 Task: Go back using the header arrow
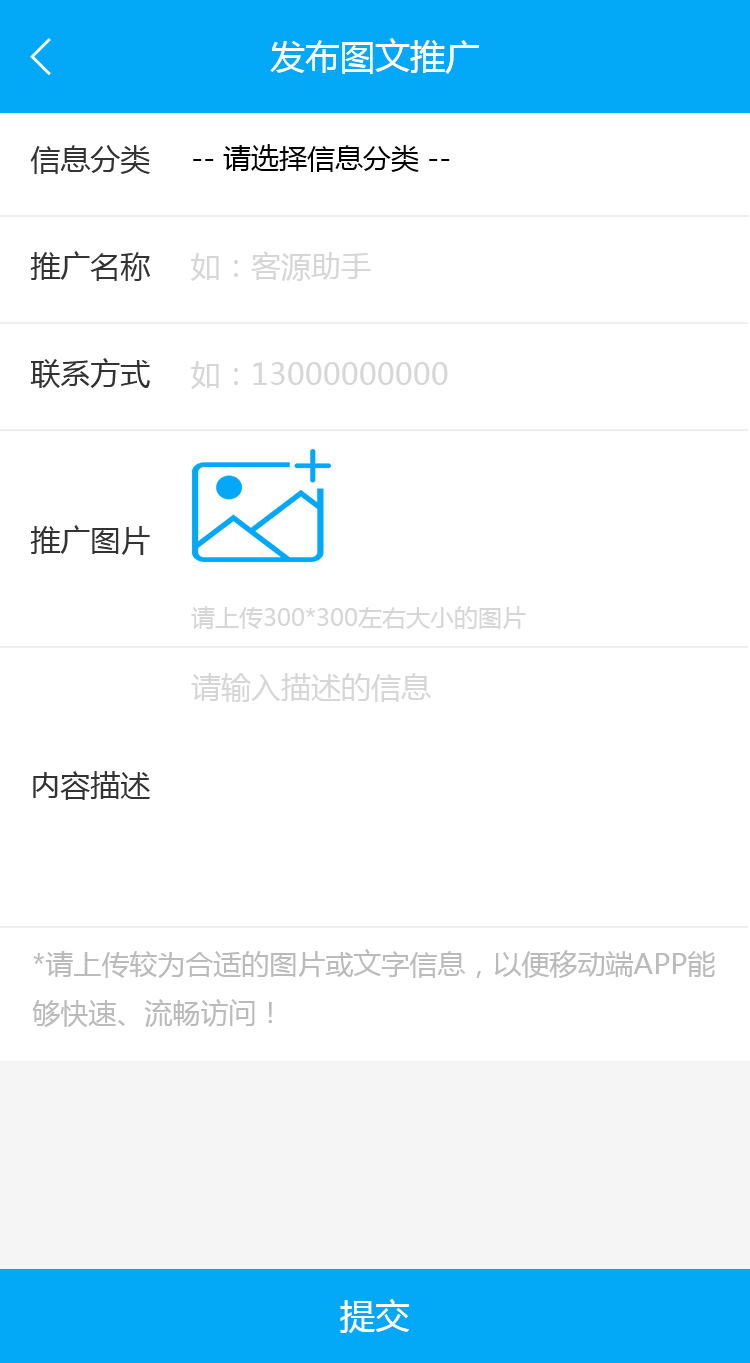tap(41, 57)
